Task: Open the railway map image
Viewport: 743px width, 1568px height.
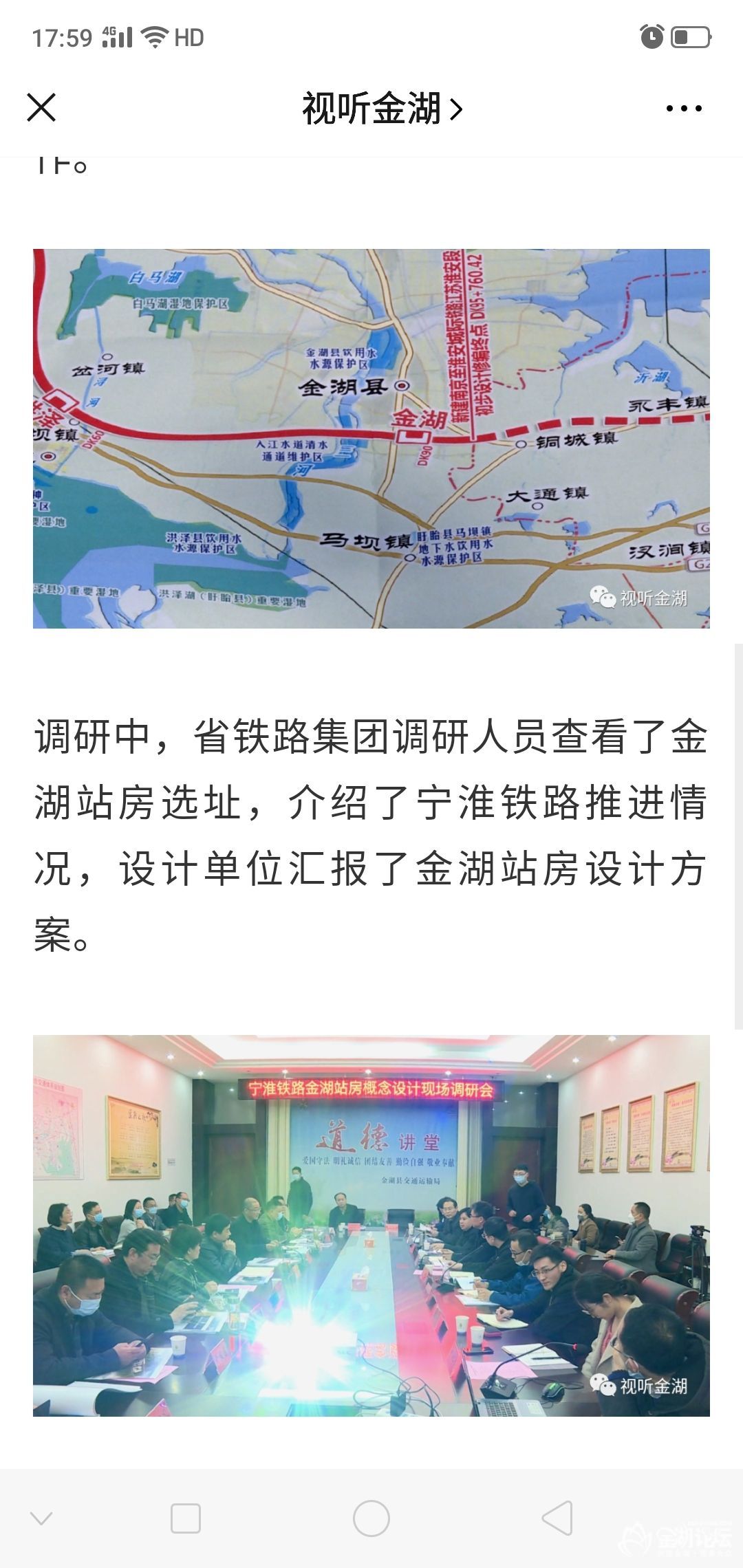Action: (x=371, y=438)
